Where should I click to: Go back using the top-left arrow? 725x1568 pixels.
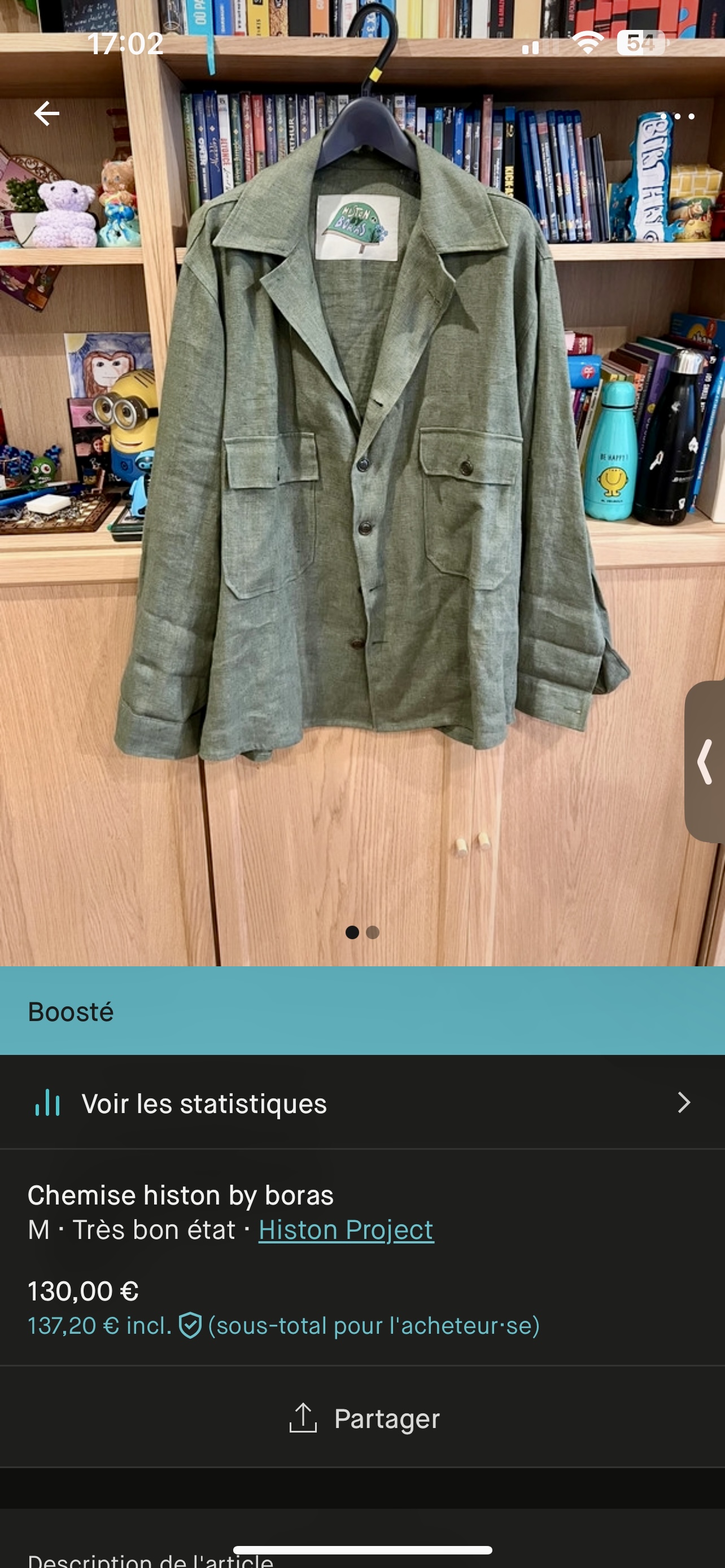[46, 114]
